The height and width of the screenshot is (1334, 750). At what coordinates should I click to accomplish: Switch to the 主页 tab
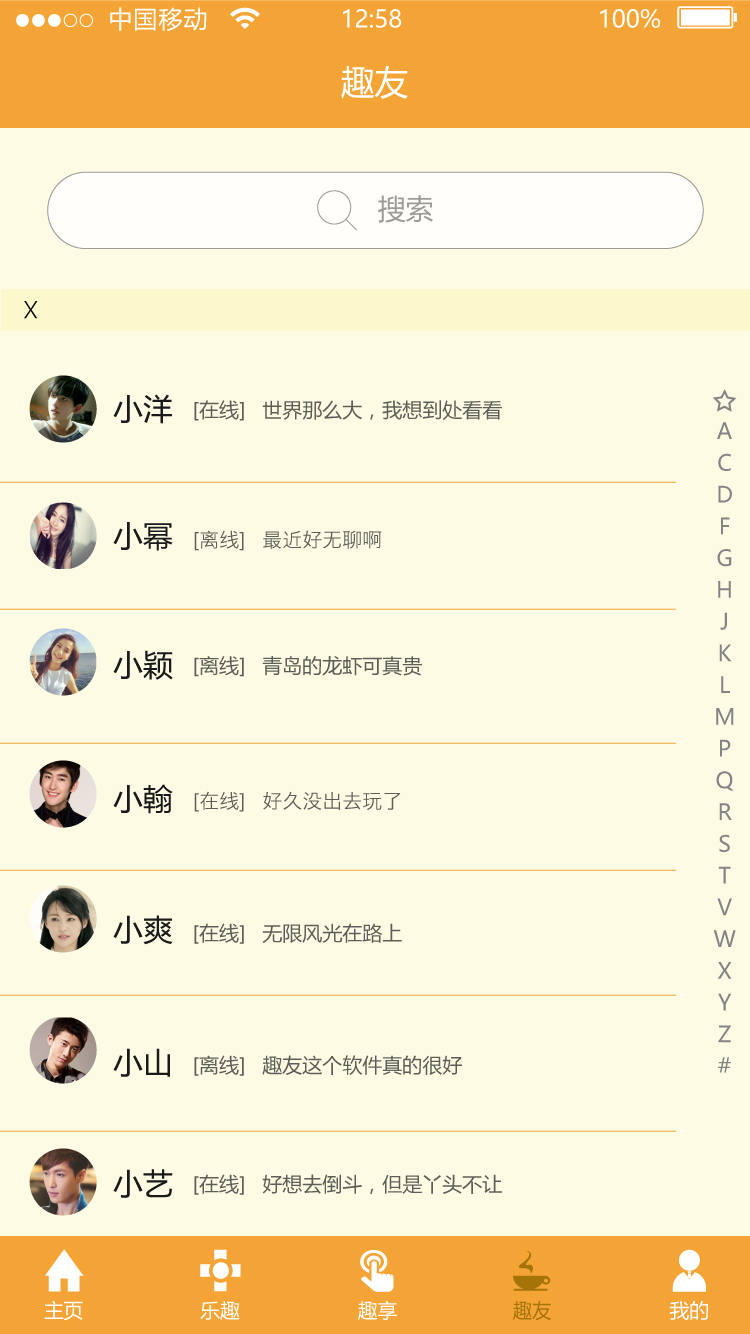64,1285
